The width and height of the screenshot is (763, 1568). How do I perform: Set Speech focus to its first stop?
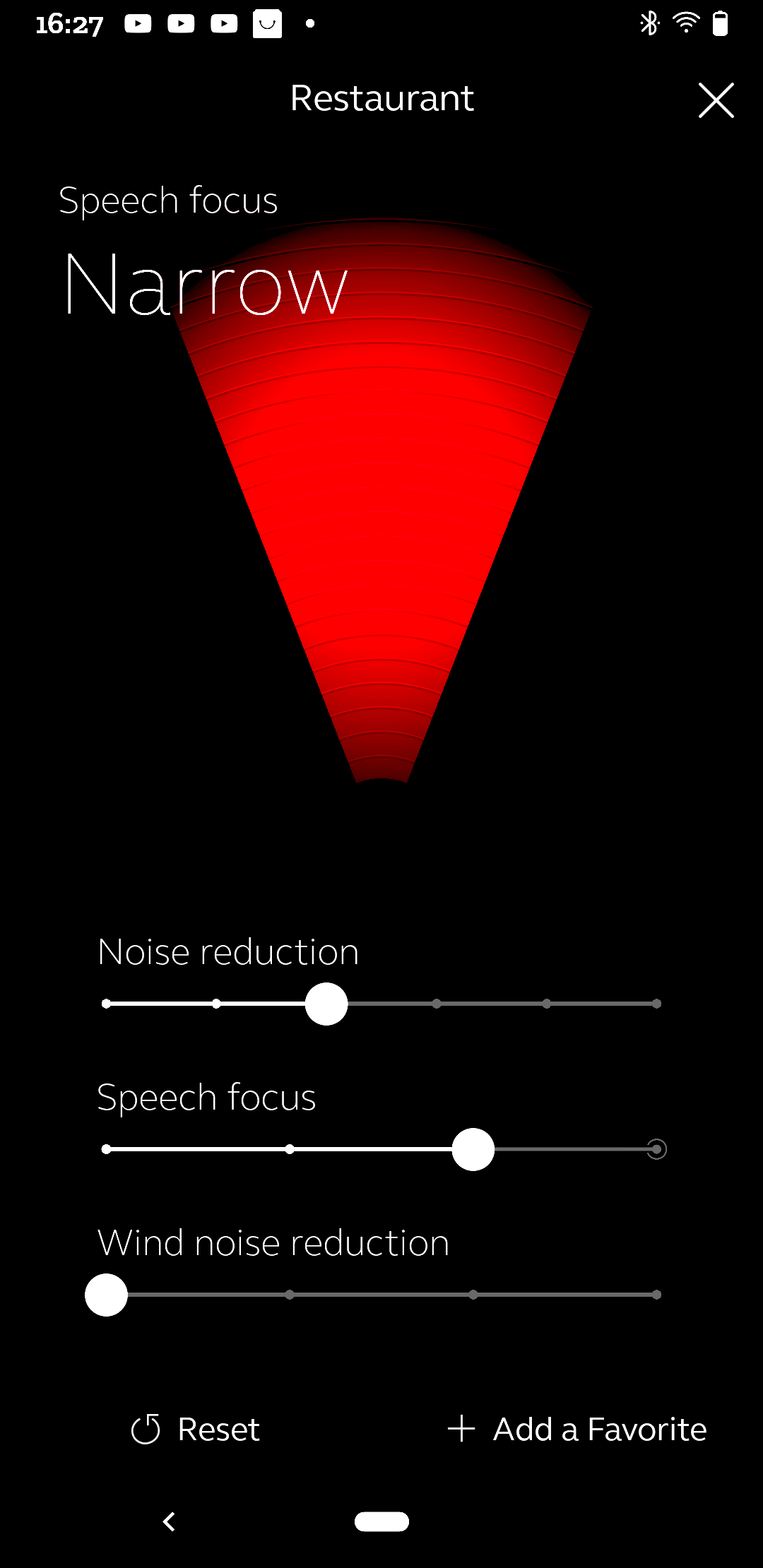[106, 1149]
